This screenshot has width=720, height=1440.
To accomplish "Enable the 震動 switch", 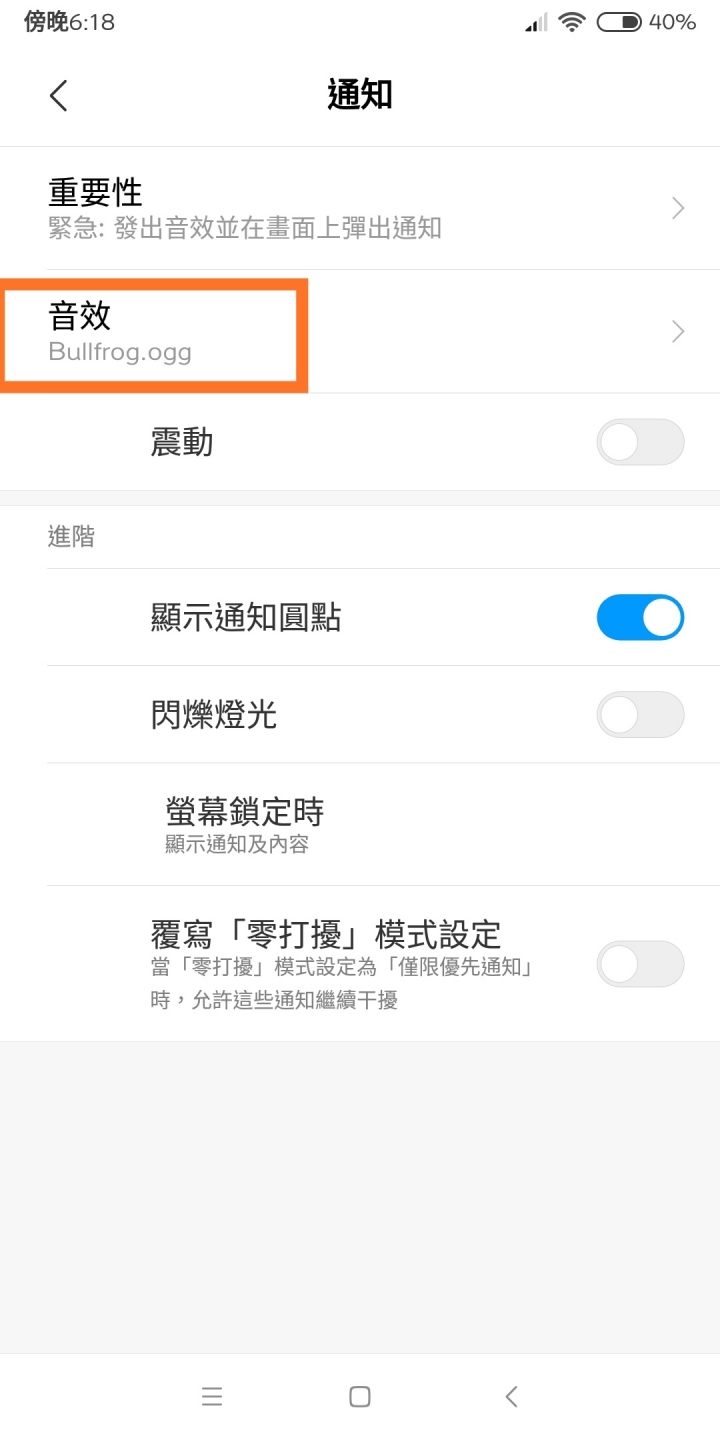I will coord(640,442).
